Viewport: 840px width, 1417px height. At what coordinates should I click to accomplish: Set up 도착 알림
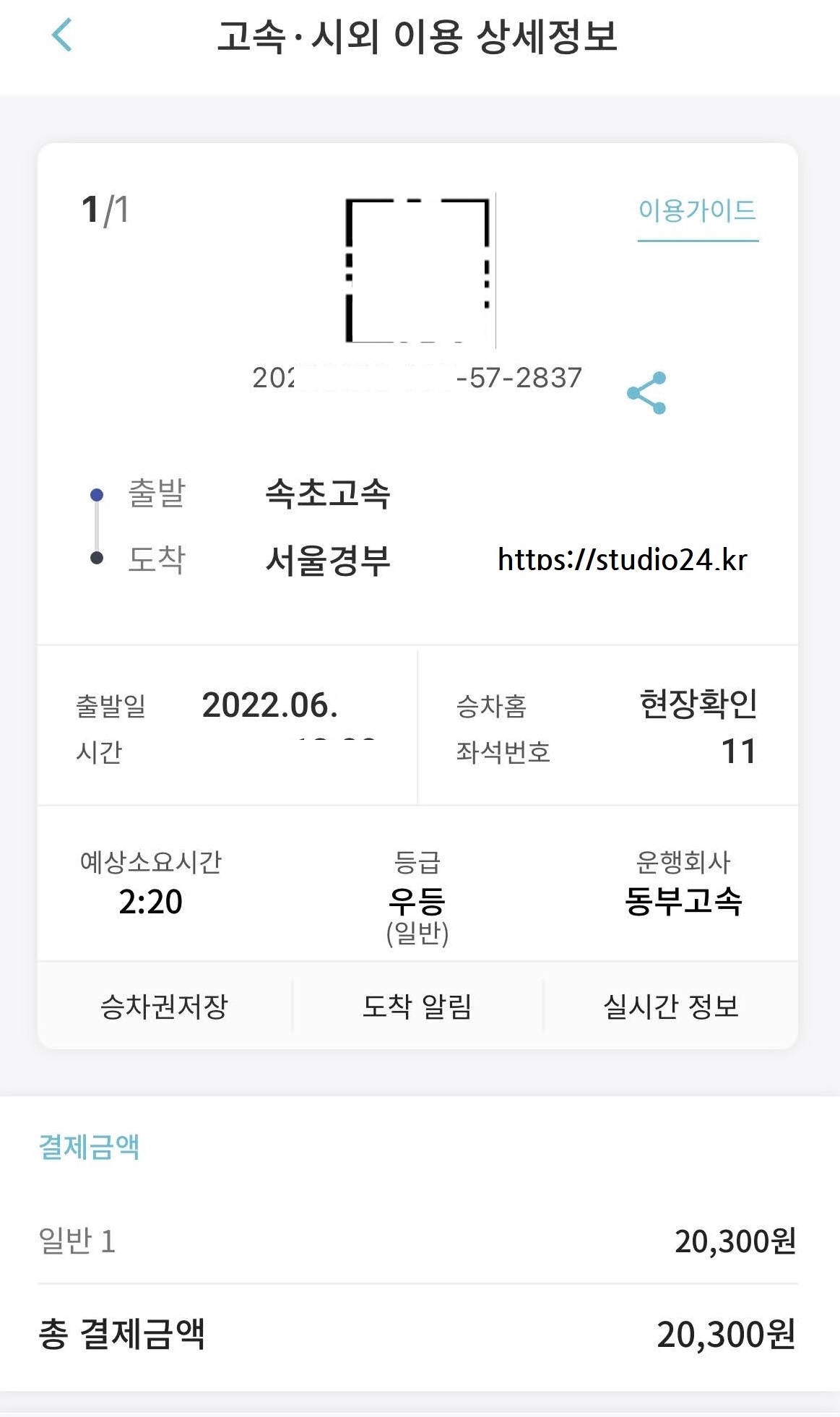click(417, 1006)
